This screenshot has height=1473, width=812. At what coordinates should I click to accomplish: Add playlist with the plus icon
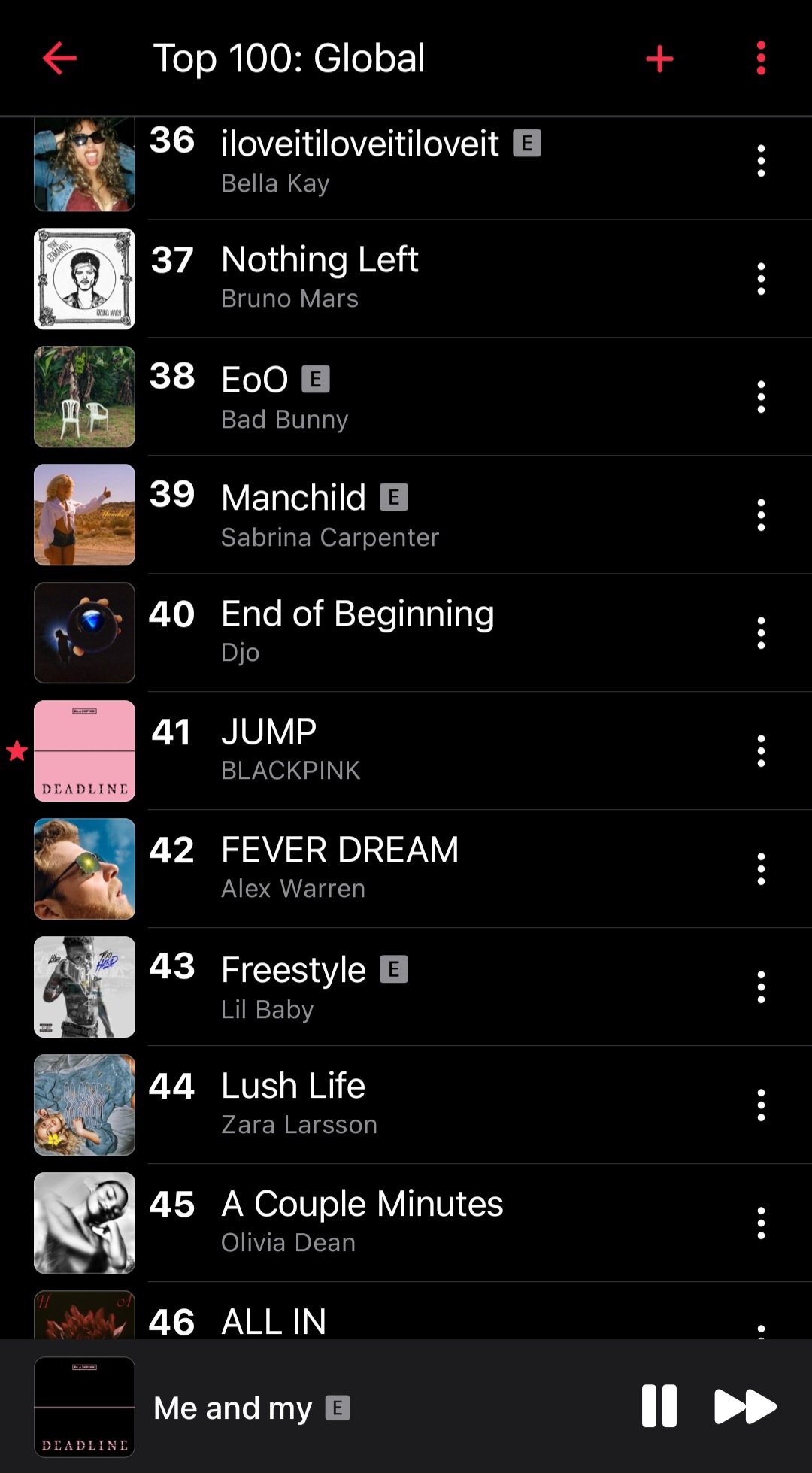(x=659, y=59)
